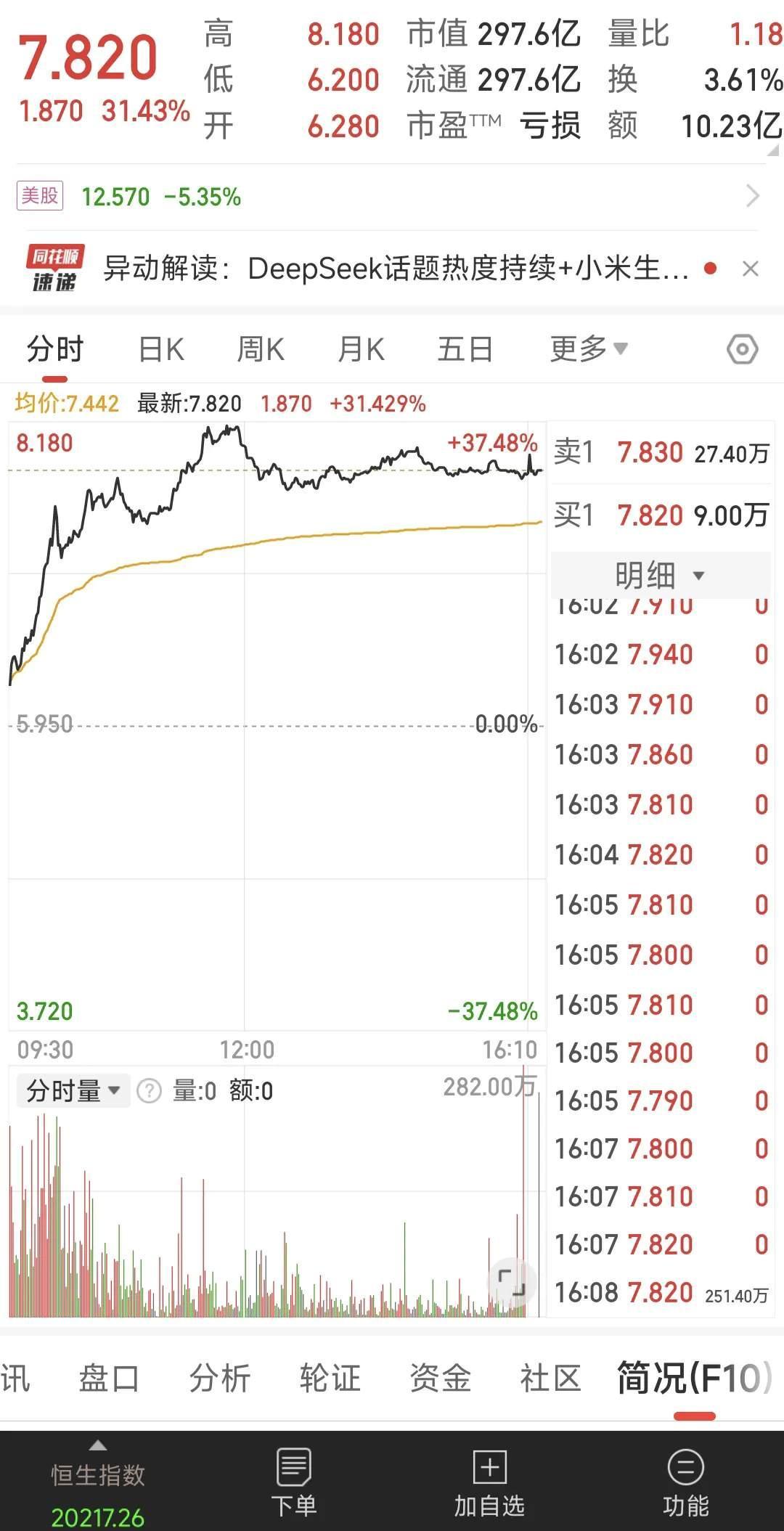Expand the 分时量 volume indicator dropdown
The height and width of the screenshot is (1531, 784).
pos(72,1090)
